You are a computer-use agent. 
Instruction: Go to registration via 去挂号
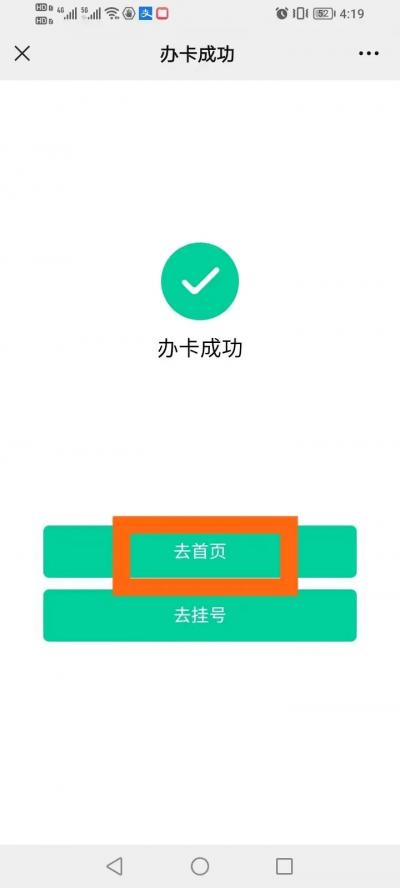click(x=200, y=616)
